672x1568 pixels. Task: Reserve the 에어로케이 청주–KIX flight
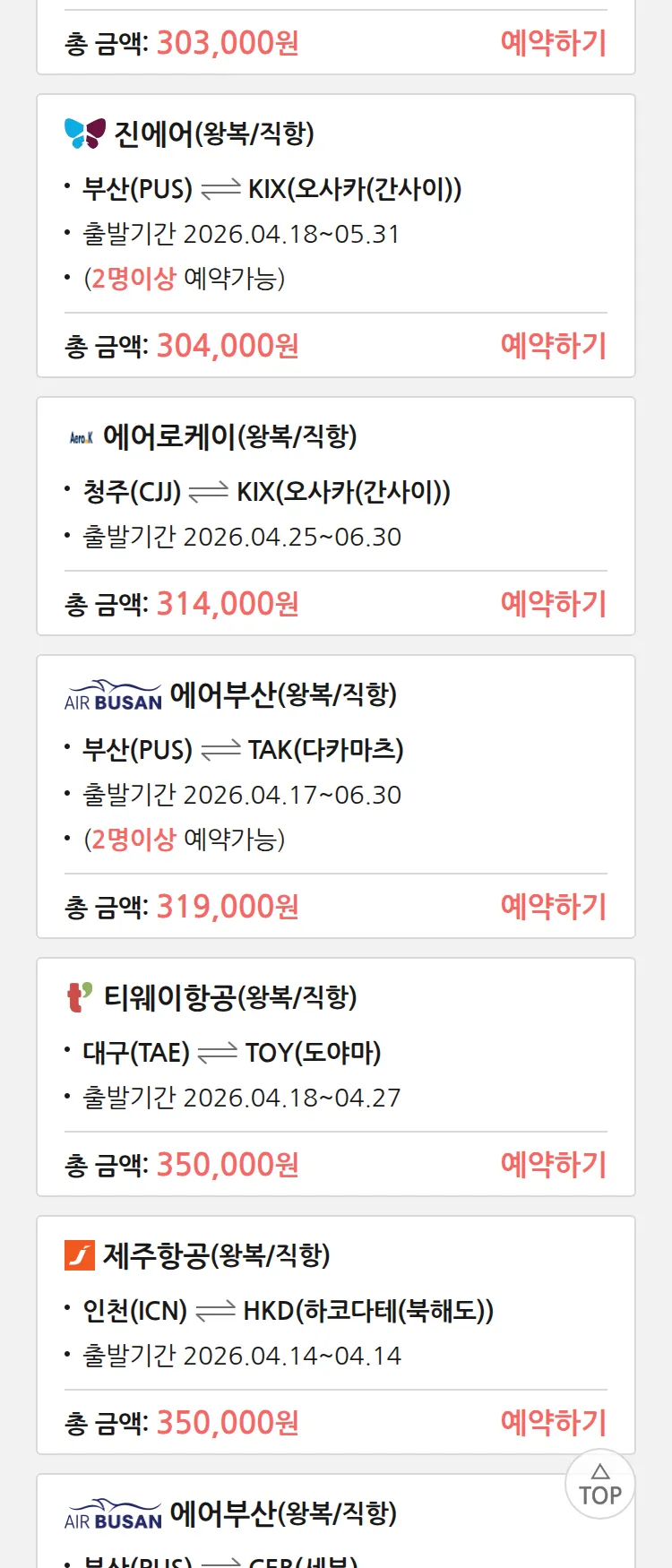click(553, 603)
